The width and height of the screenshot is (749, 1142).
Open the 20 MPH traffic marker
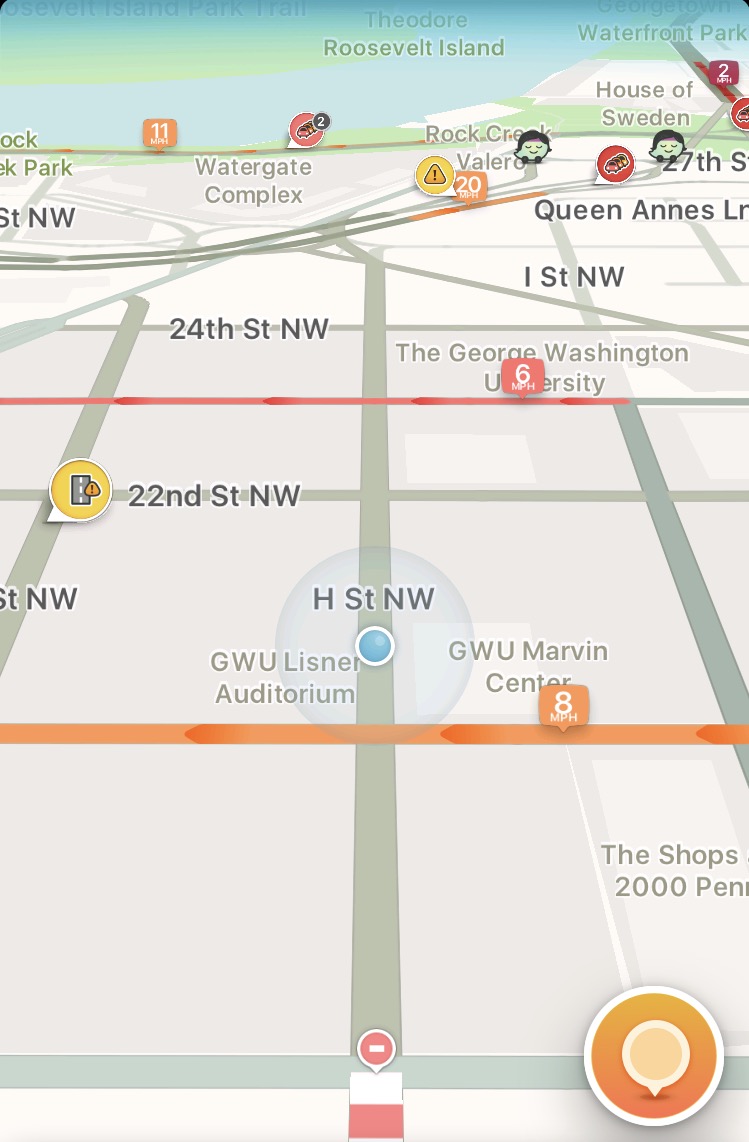click(x=469, y=185)
